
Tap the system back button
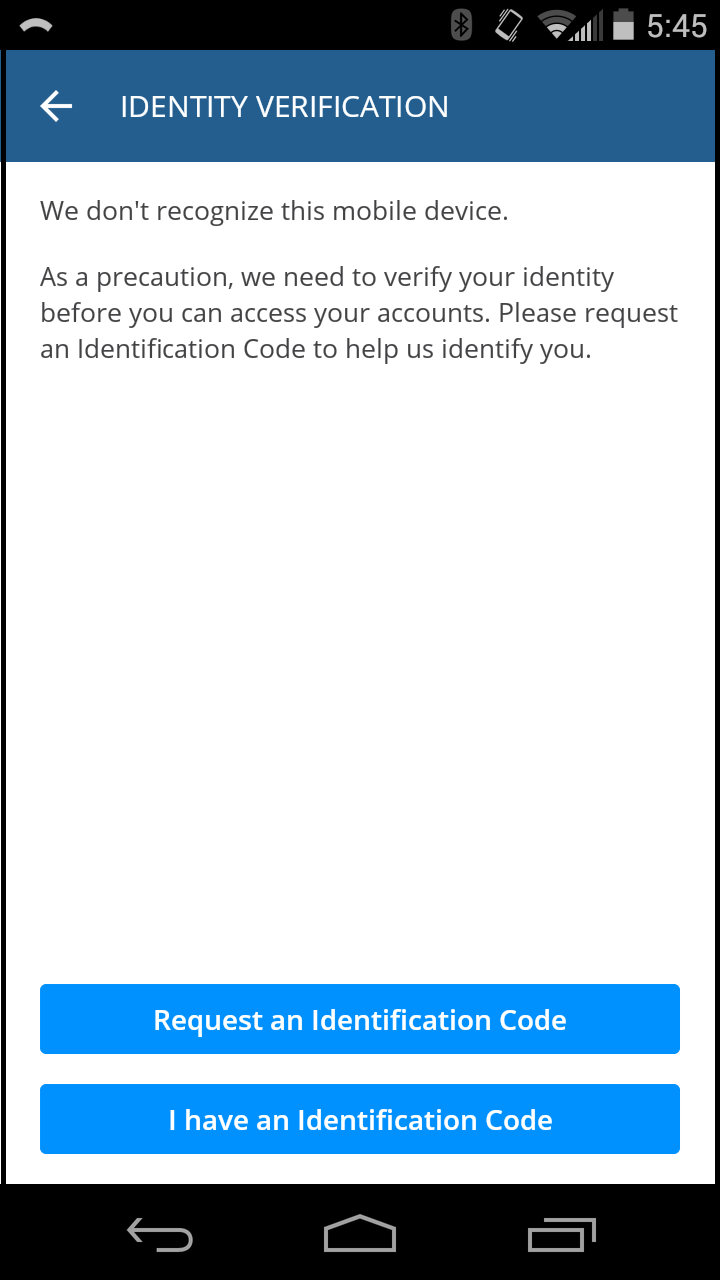(x=160, y=1234)
